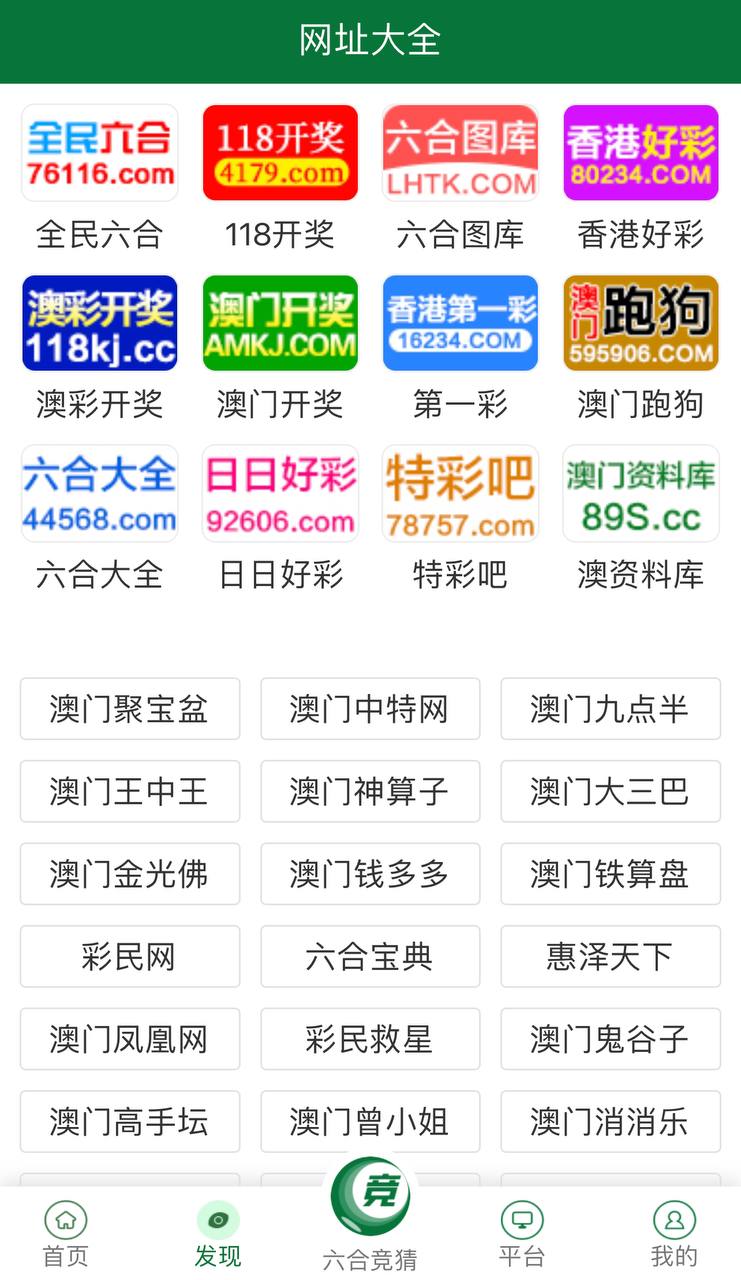Tap the 澳门高手坛 button
Image resolution: width=741 pixels, height=1280 pixels.
(x=130, y=1121)
